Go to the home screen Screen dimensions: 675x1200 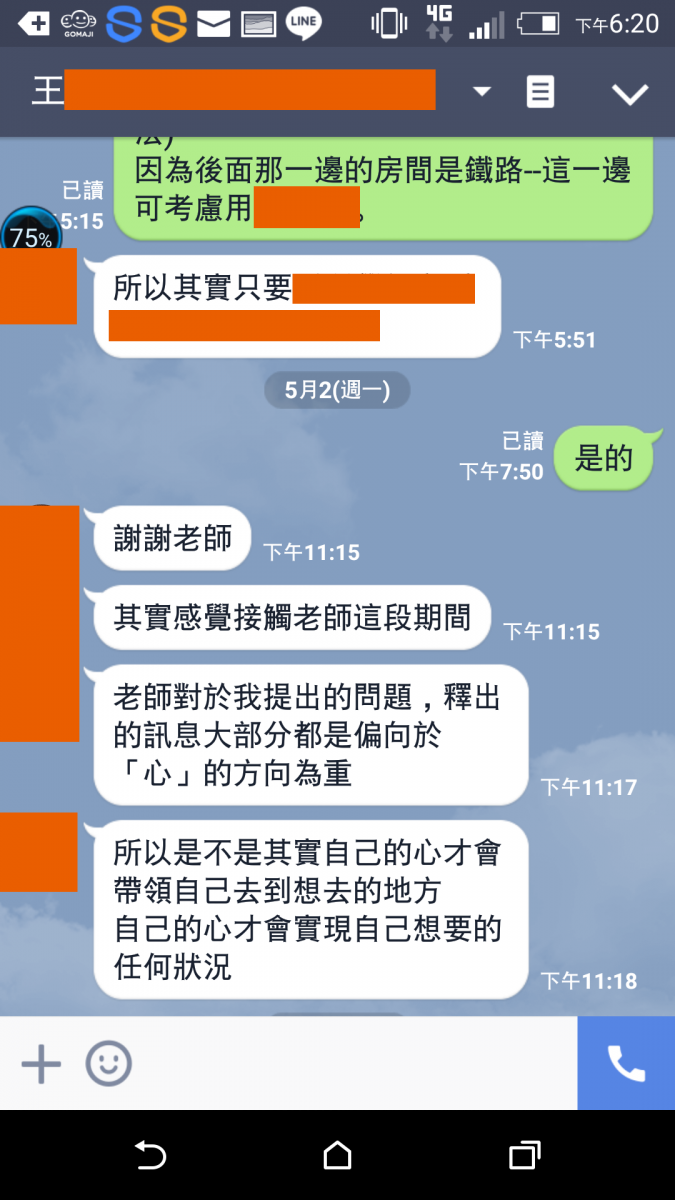coord(338,1156)
